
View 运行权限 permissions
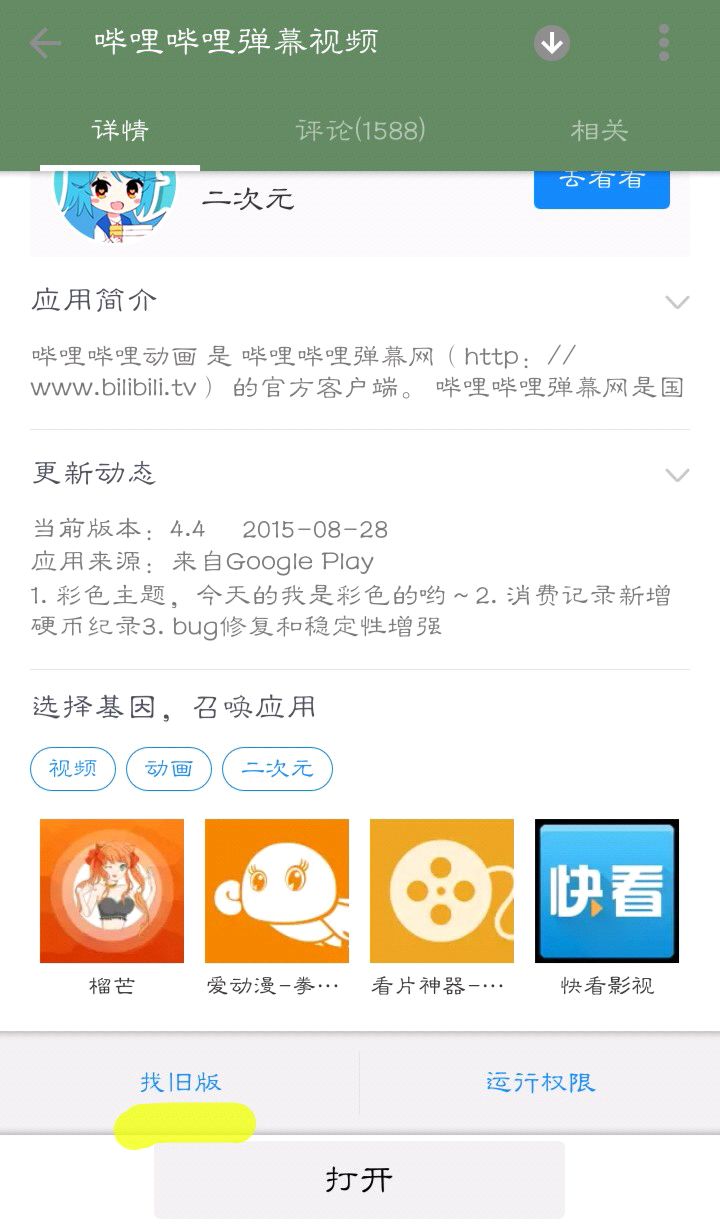coord(540,1082)
